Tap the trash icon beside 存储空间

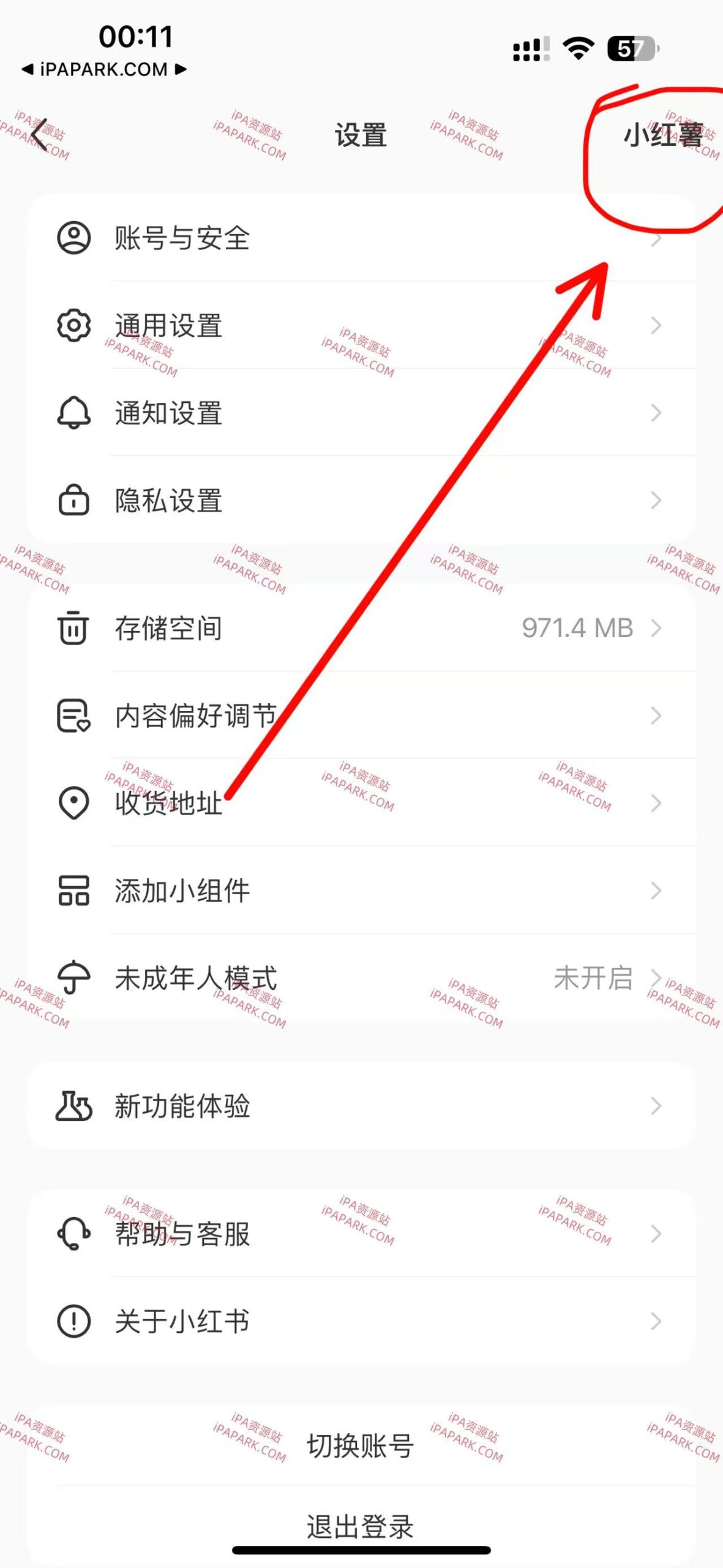pyautogui.click(x=73, y=627)
